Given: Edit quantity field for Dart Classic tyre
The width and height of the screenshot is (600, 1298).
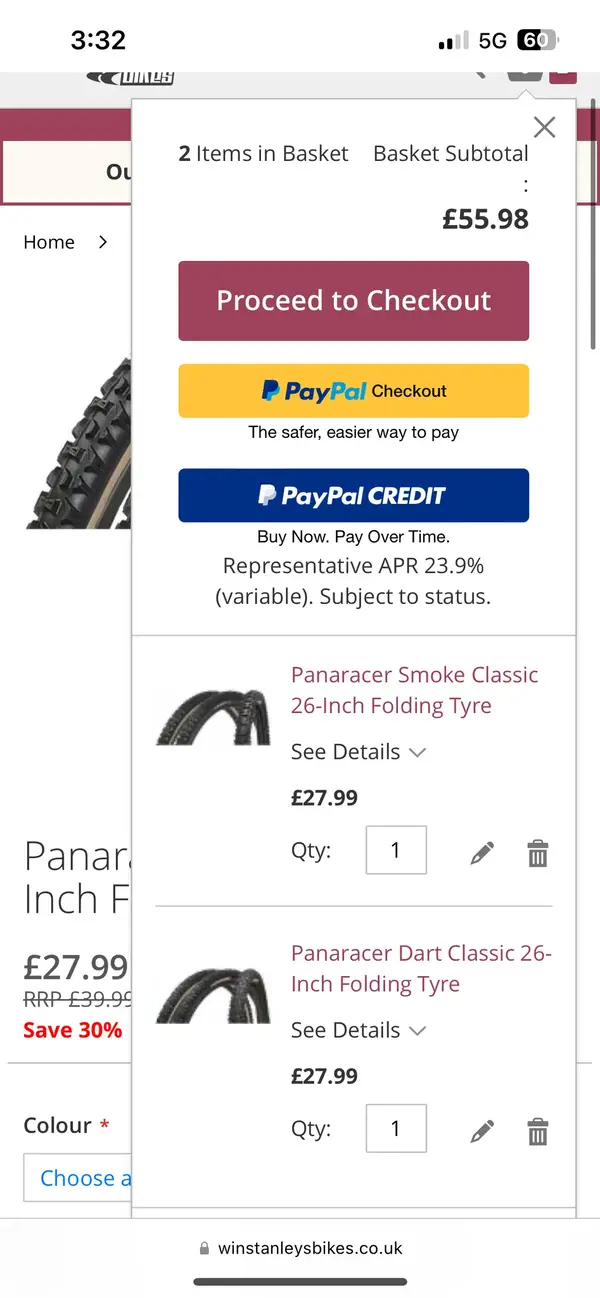Looking at the screenshot, I should (396, 1128).
